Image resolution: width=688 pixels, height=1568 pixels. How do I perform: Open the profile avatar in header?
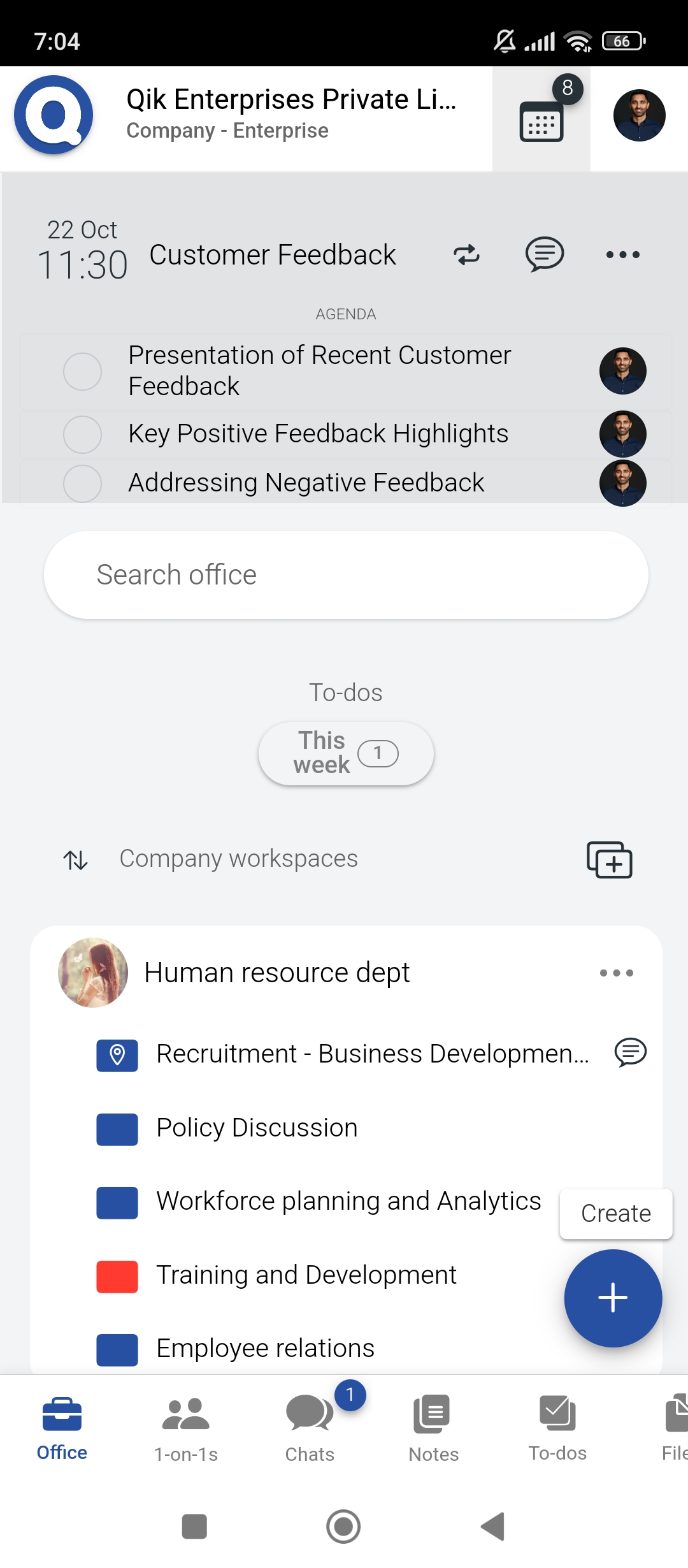[639, 115]
